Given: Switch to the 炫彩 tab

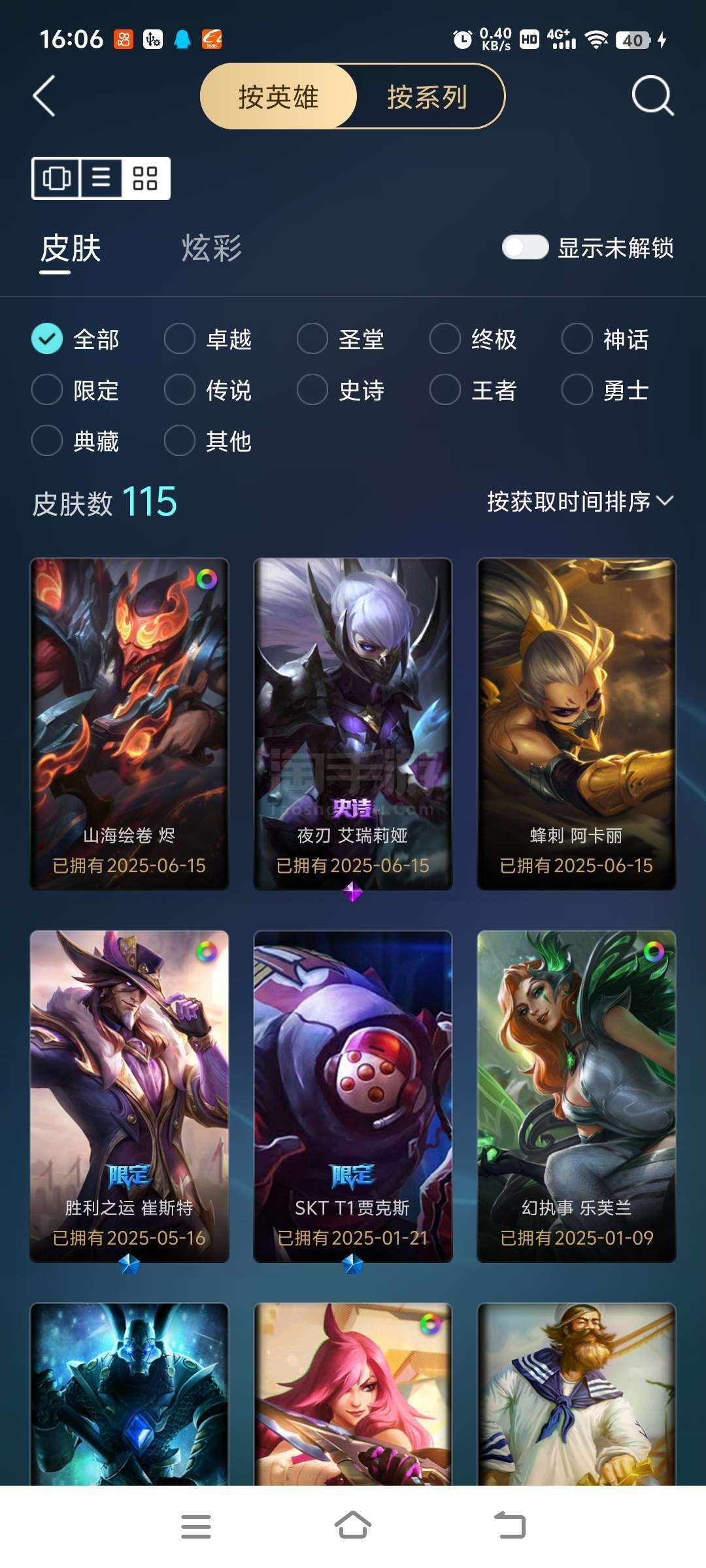Looking at the screenshot, I should point(212,249).
